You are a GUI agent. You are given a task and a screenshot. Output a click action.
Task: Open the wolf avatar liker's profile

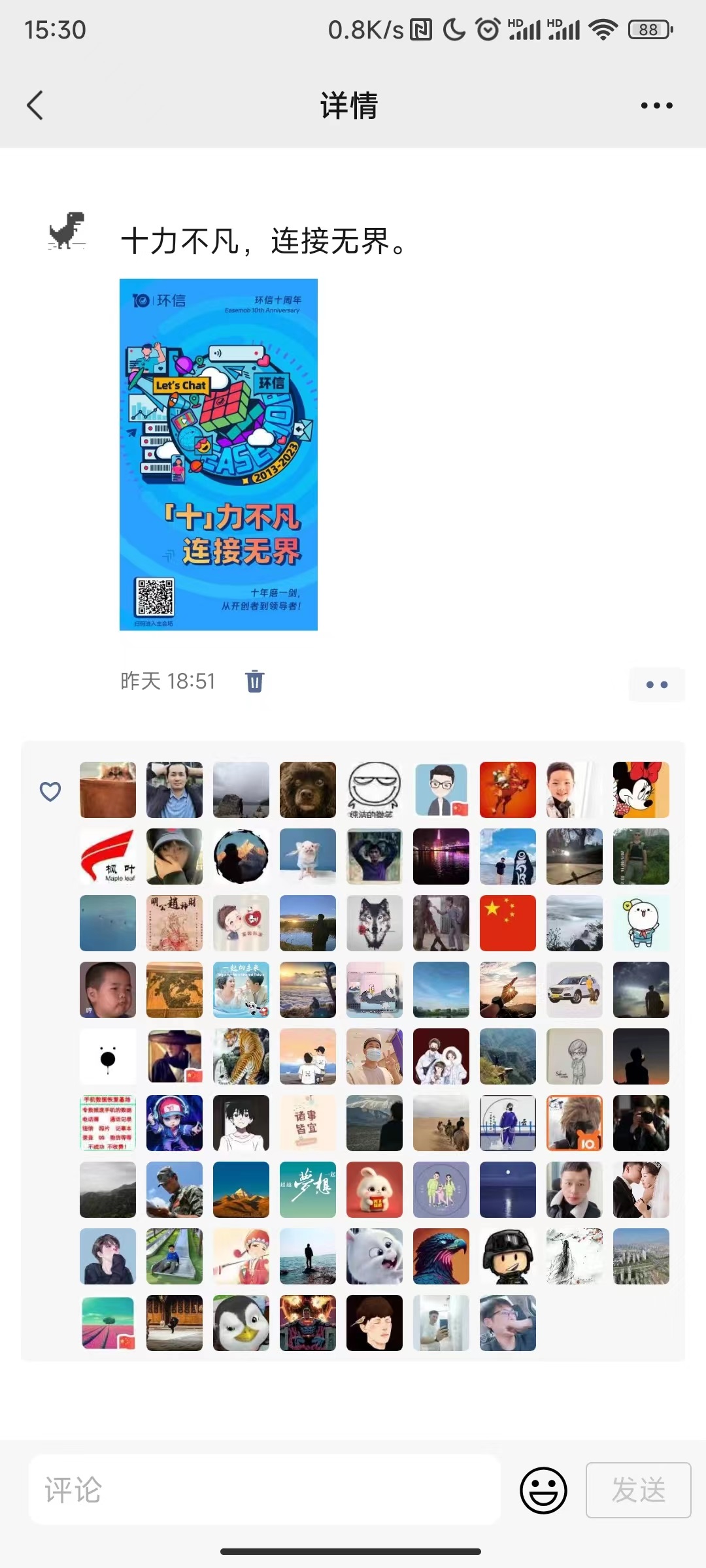[x=375, y=923]
